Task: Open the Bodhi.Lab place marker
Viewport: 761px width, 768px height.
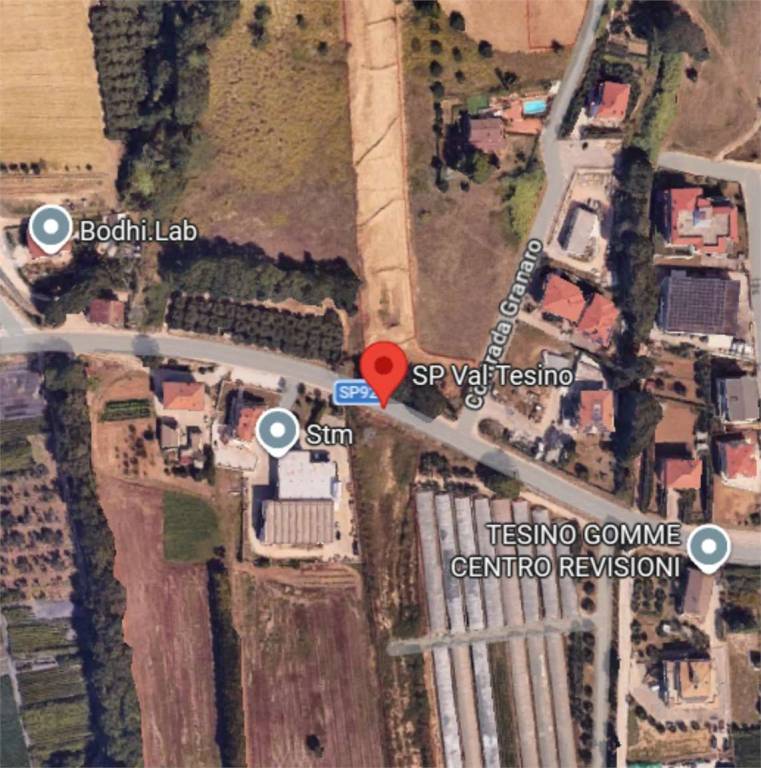Action: click(49, 229)
